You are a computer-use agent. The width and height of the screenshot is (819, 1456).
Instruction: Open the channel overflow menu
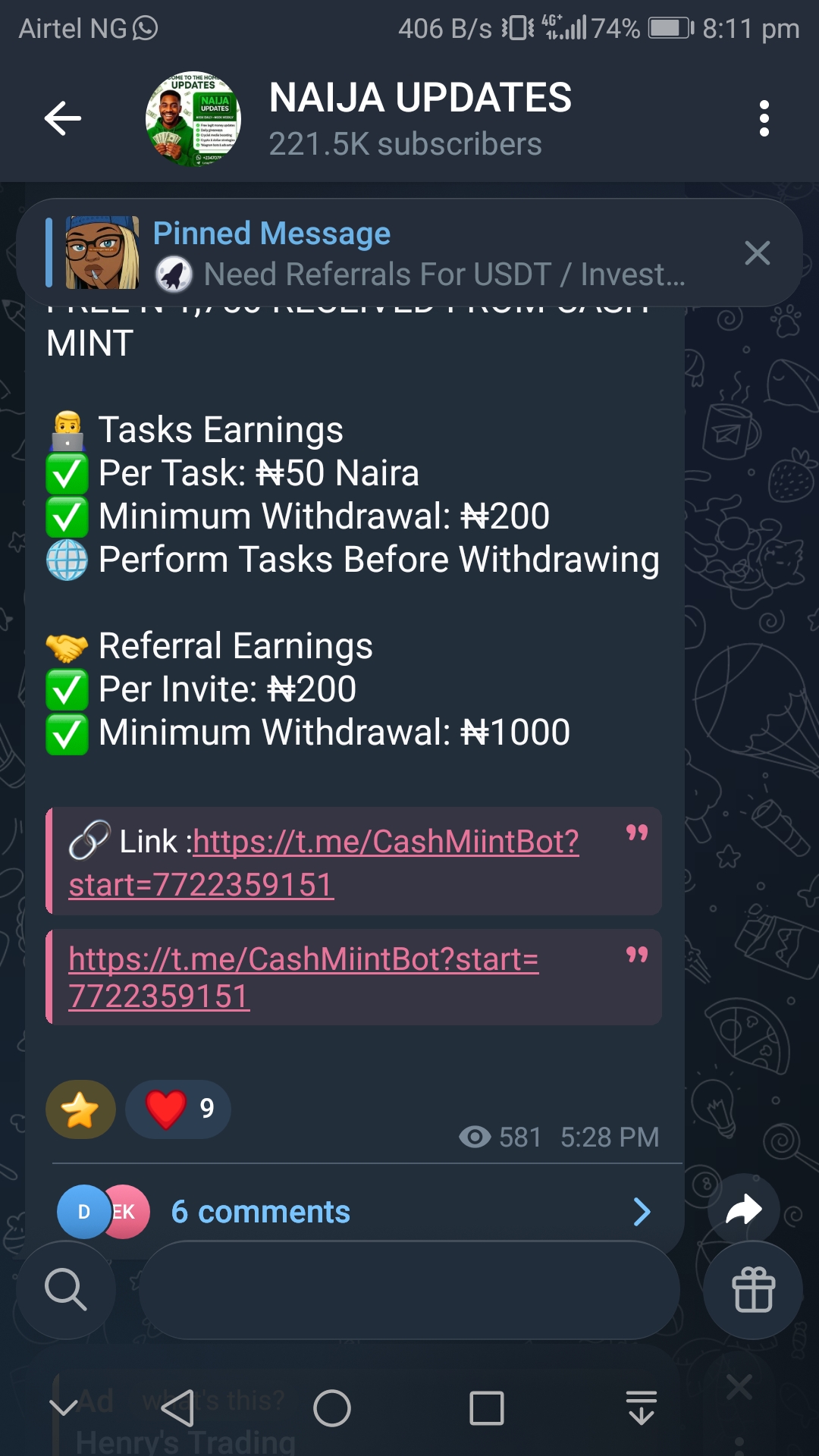[x=764, y=118]
